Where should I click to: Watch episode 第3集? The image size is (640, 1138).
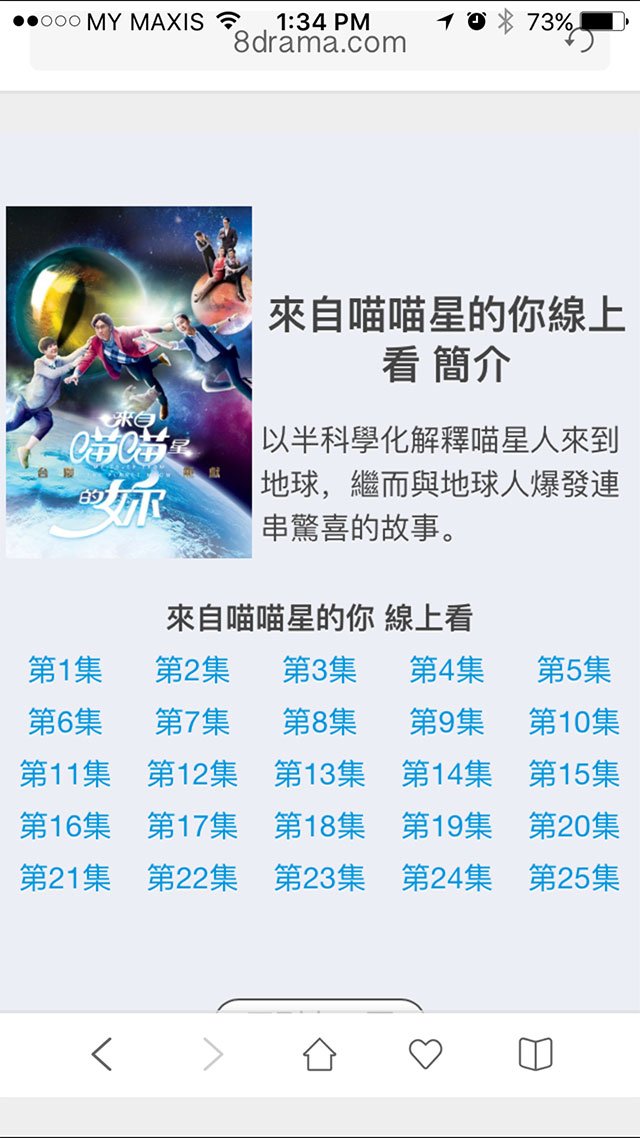319,670
